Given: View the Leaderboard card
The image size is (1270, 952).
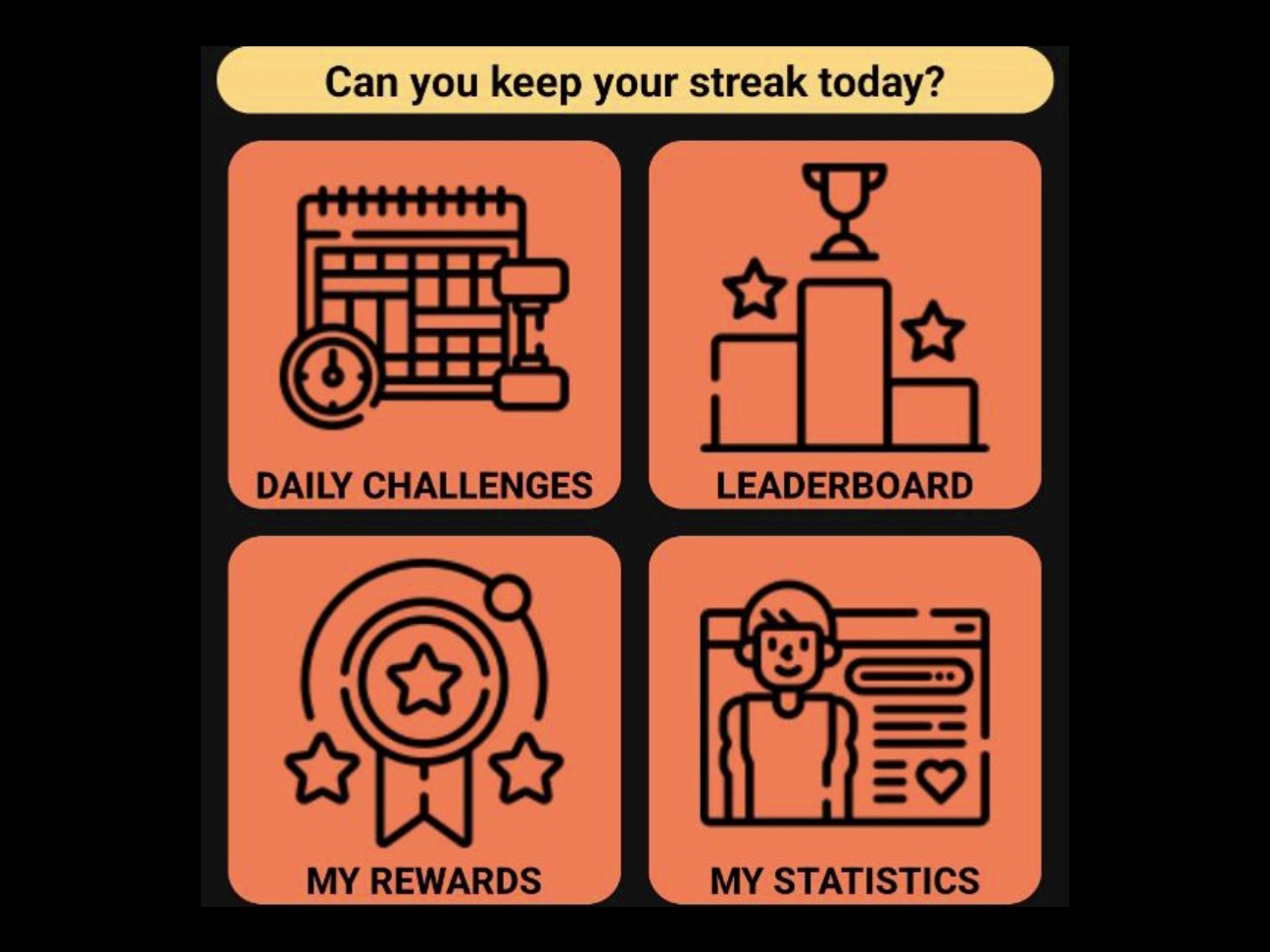Looking at the screenshot, I should (x=845, y=324).
